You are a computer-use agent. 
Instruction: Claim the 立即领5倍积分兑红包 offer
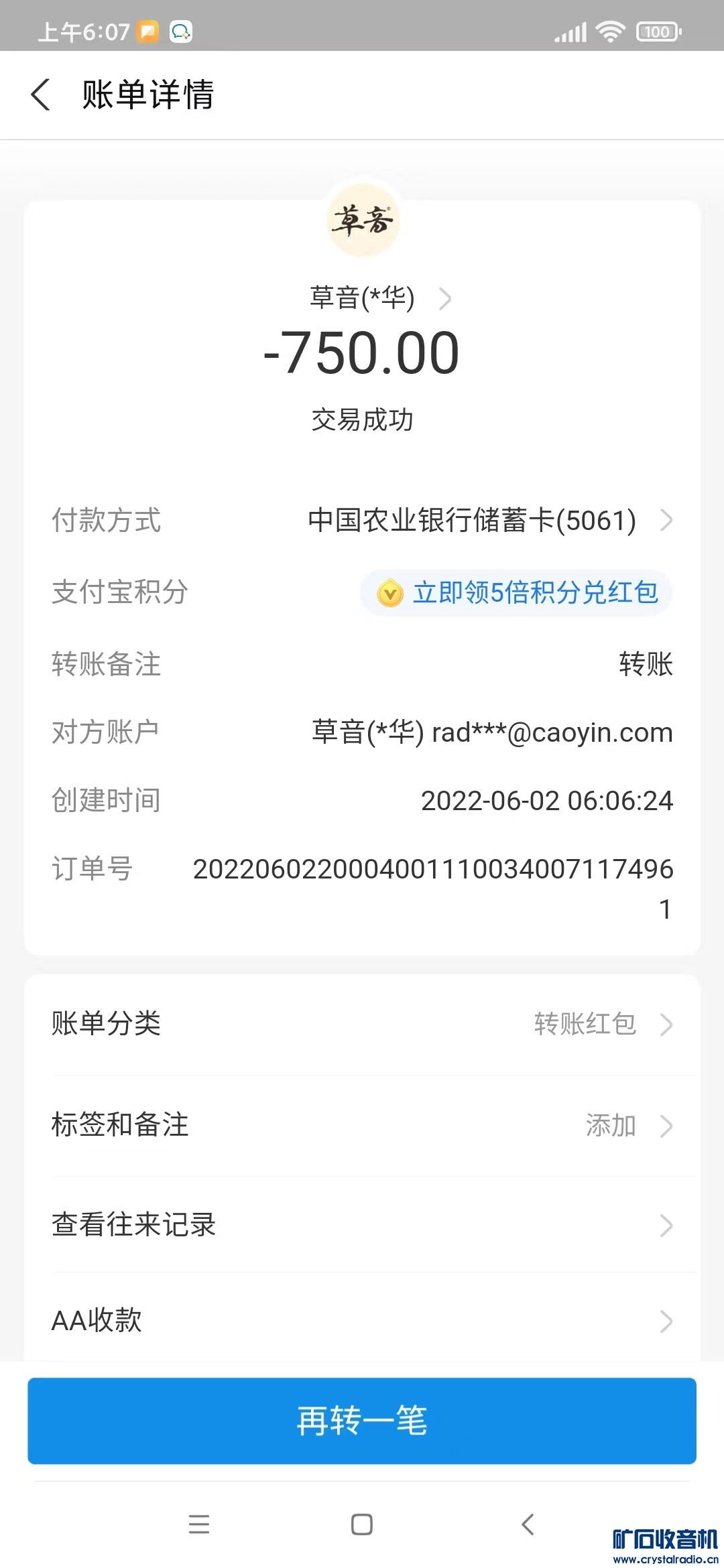(516, 593)
